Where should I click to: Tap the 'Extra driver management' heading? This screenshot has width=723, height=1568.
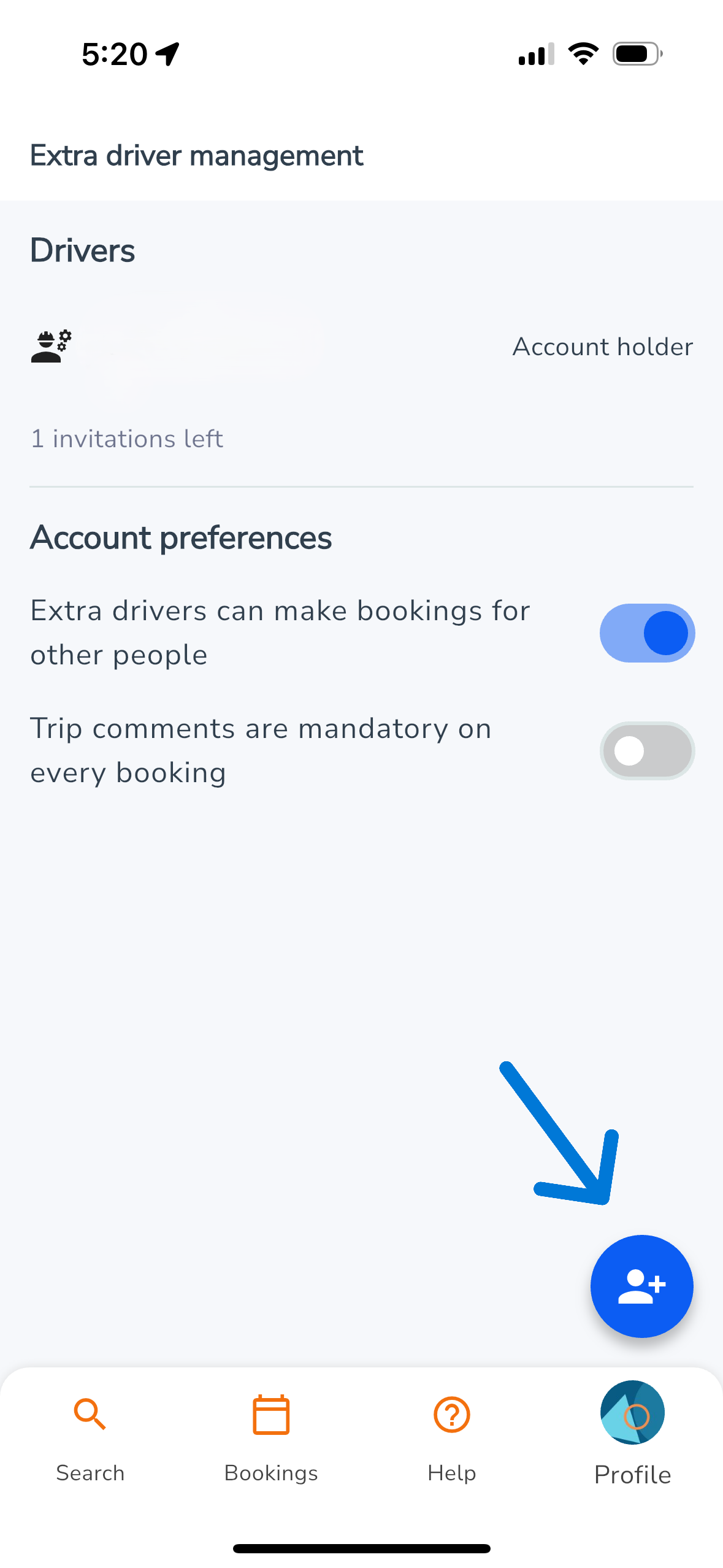point(196,155)
